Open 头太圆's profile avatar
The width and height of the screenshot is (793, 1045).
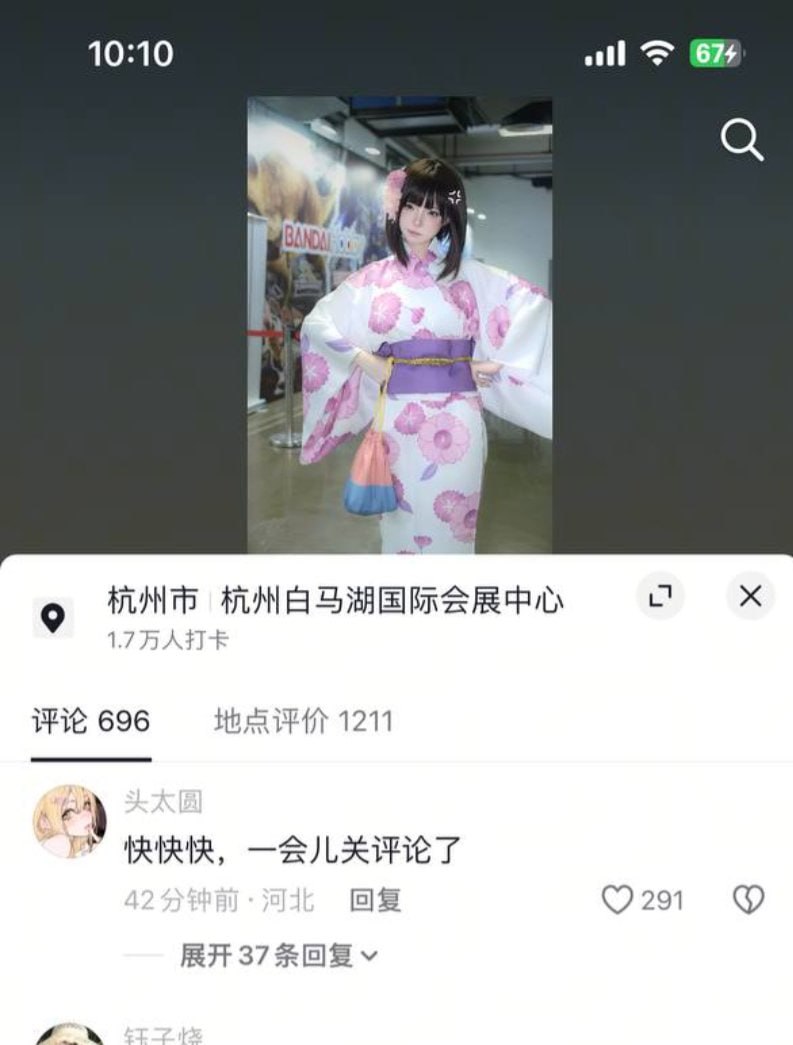[x=69, y=822]
